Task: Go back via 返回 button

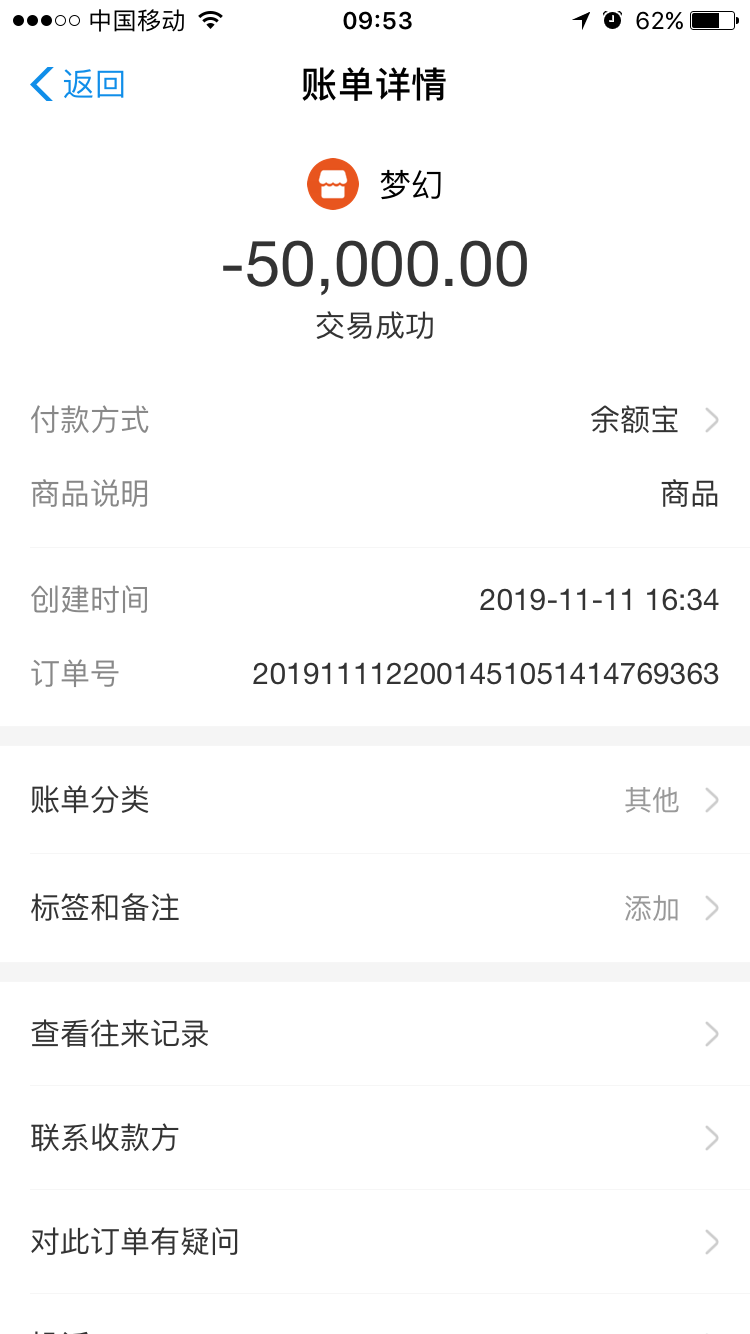Action: click(78, 85)
